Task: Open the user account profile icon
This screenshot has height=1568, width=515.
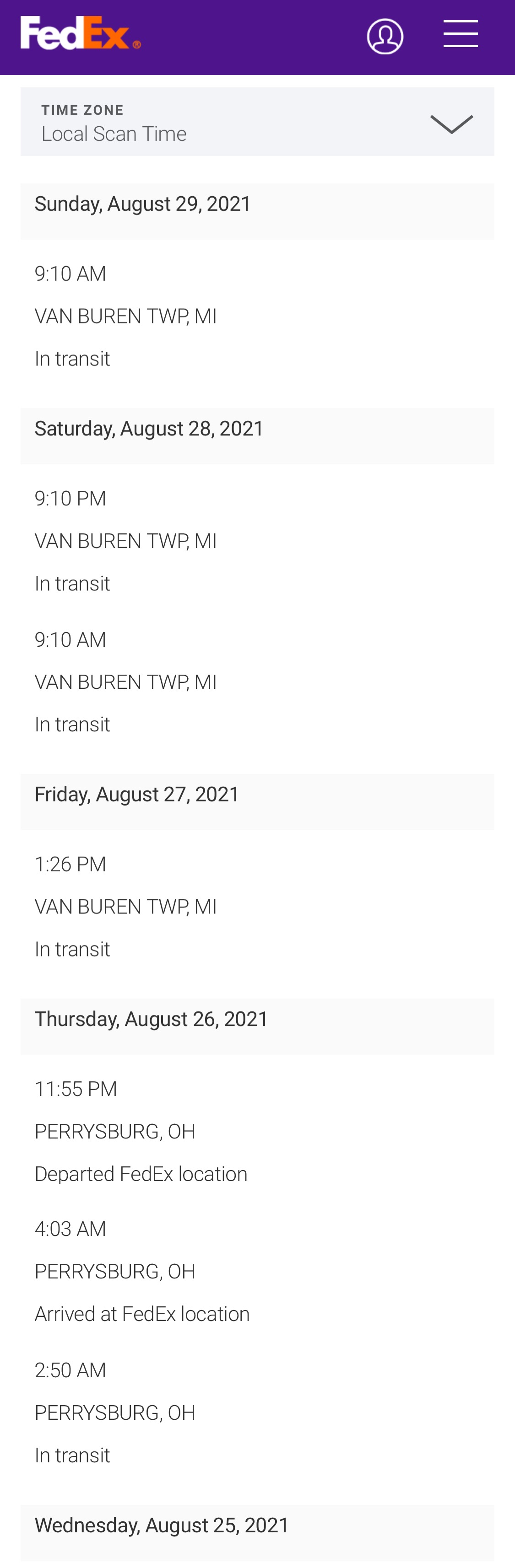Action: [x=385, y=37]
